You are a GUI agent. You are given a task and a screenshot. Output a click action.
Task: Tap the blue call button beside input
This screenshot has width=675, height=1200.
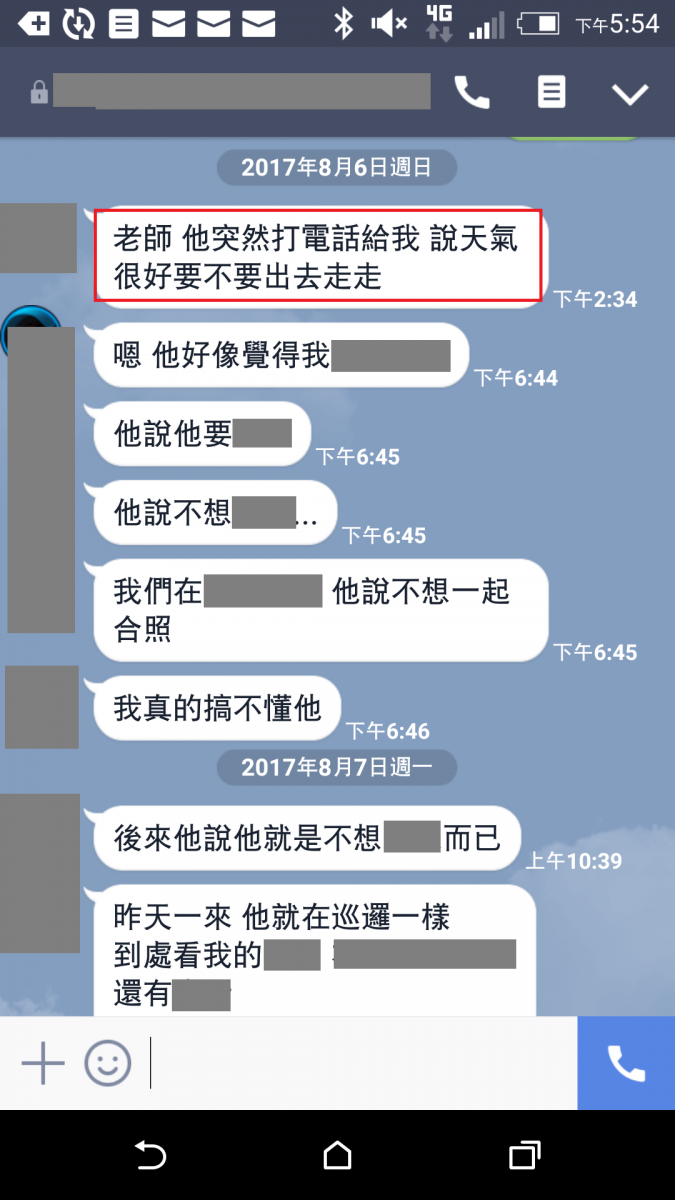(x=626, y=1063)
